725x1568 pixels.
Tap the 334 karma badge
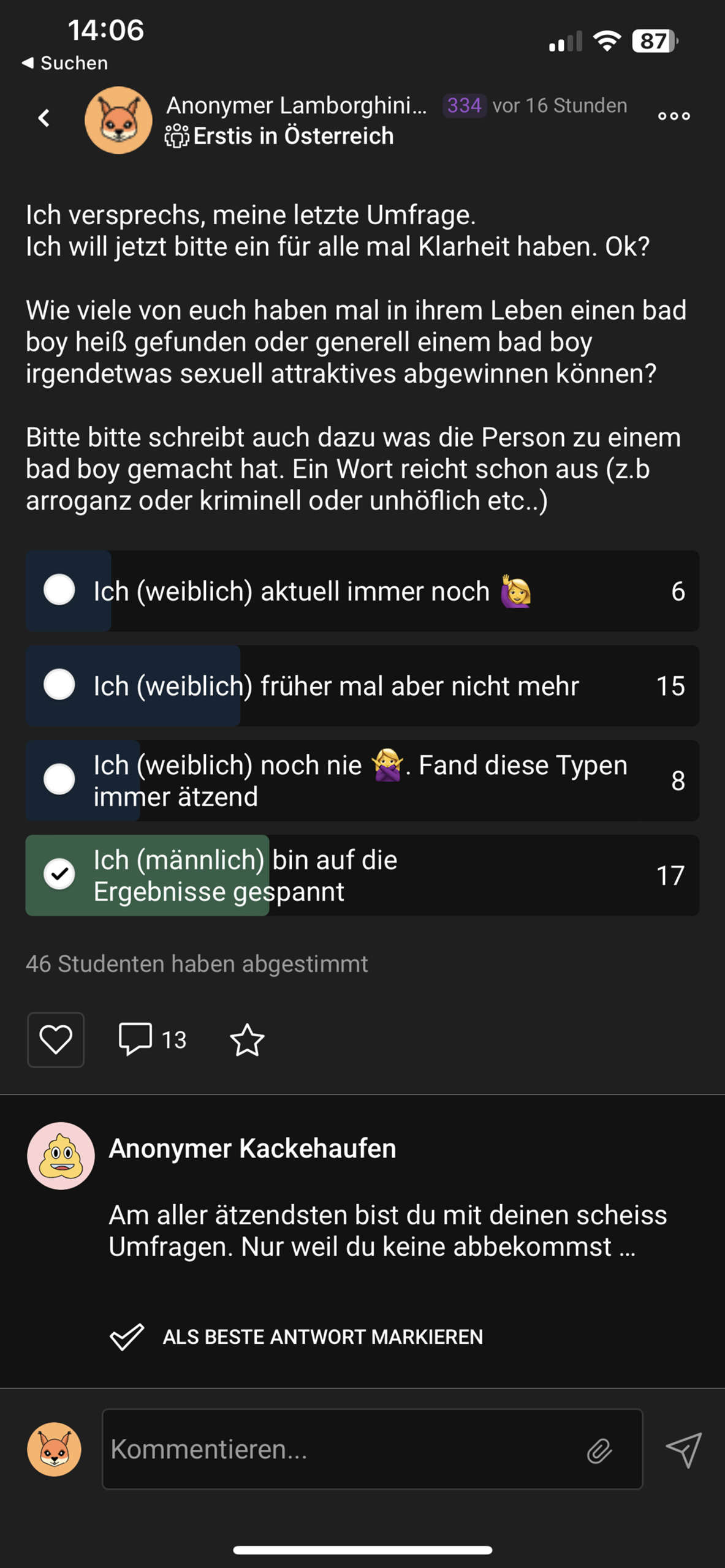(464, 105)
